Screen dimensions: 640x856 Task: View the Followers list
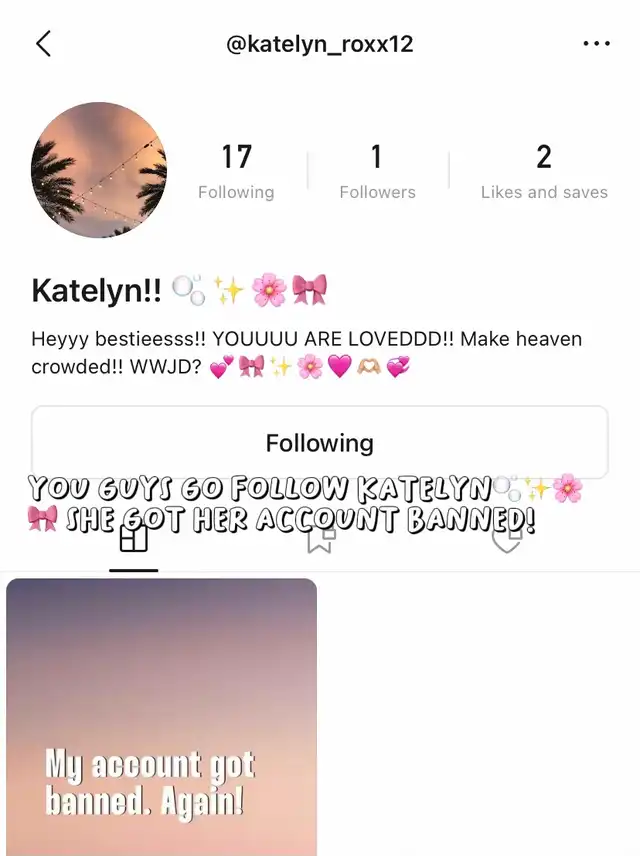pyautogui.click(x=377, y=170)
